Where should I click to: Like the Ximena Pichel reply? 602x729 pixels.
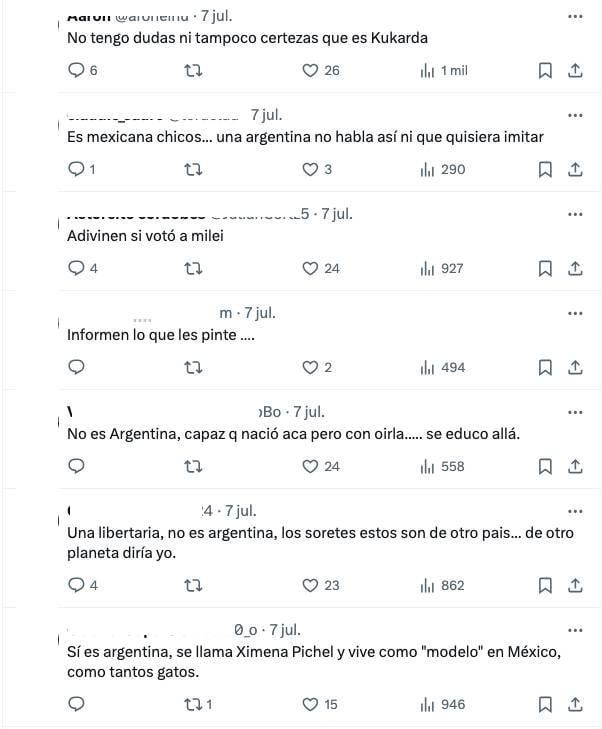pyautogui.click(x=310, y=704)
